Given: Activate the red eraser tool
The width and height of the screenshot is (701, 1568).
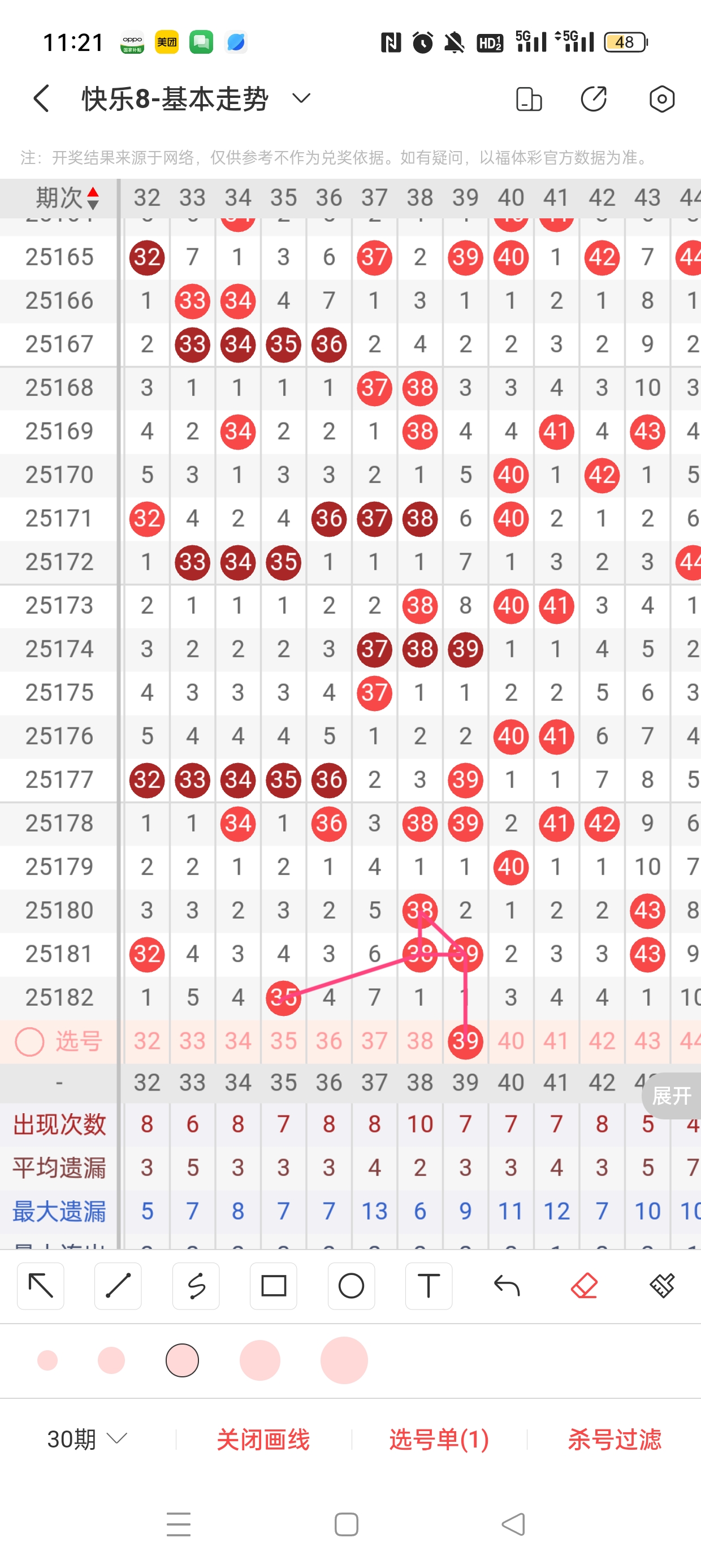Looking at the screenshot, I should [x=584, y=1286].
